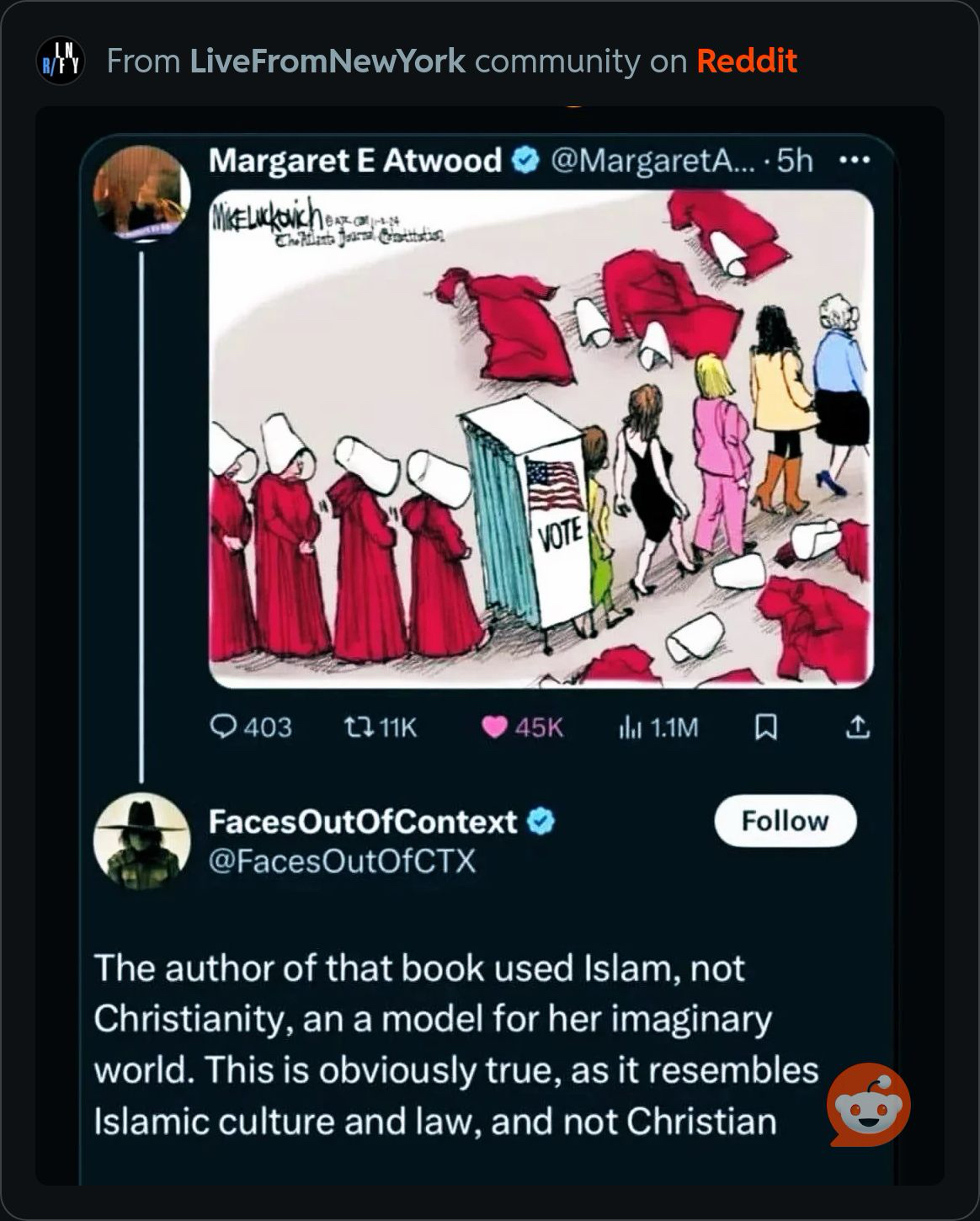Image resolution: width=980 pixels, height=1221 pixels.
Task: Tap the LiveFromNewYork community avatar icon
Action: (61, 61)
